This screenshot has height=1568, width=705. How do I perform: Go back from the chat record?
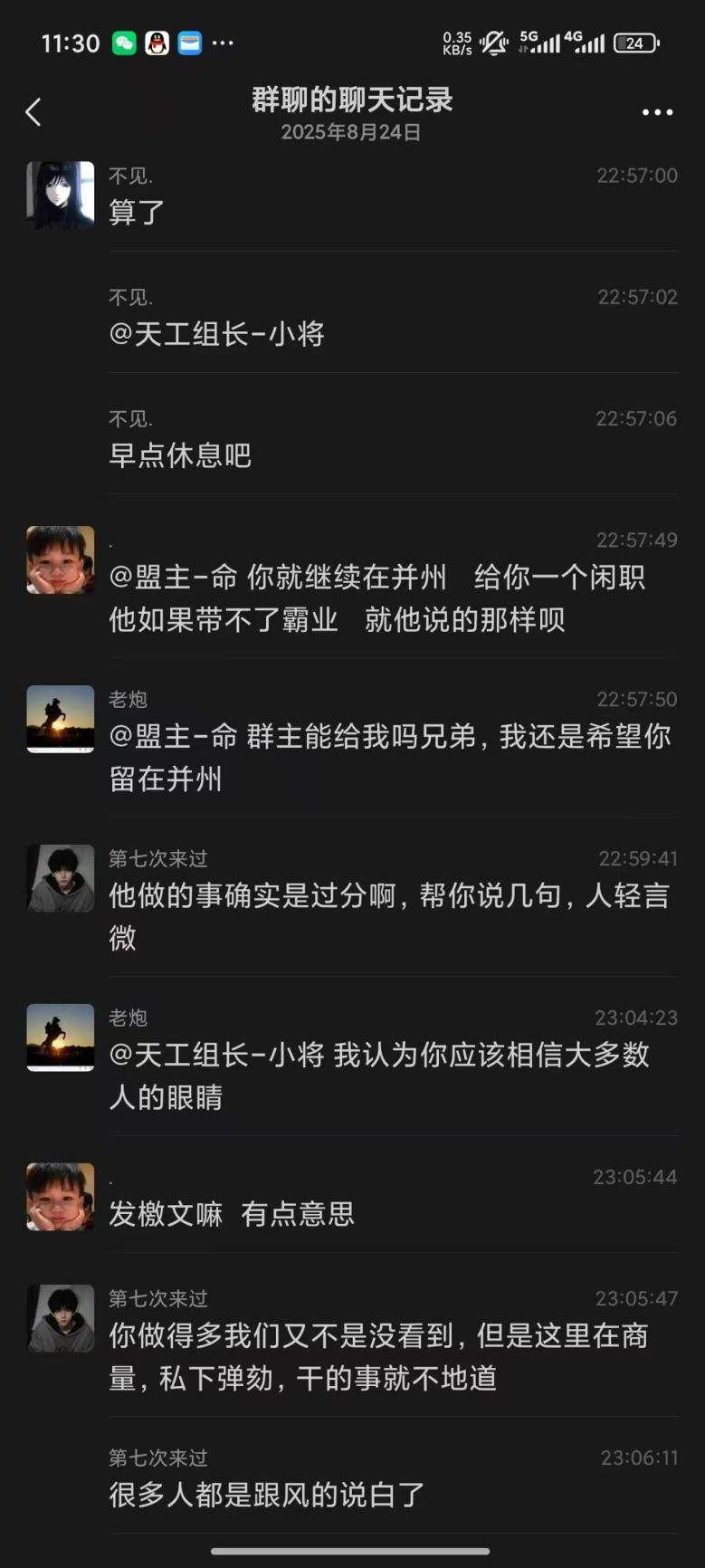(x=33, y=112)
